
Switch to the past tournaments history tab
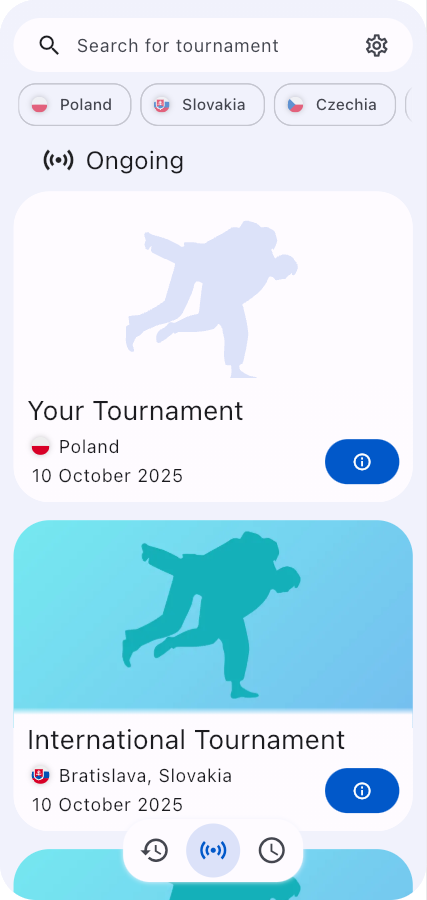click(x=155, y=851)
